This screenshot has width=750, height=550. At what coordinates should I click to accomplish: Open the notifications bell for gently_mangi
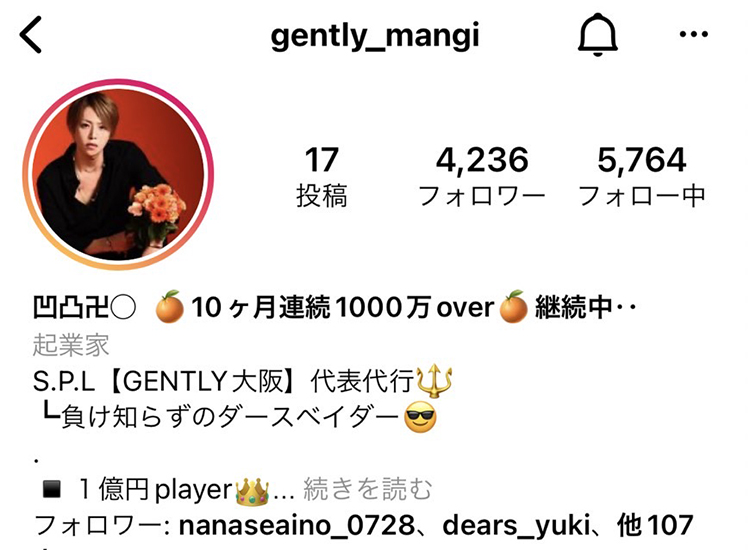598,36
